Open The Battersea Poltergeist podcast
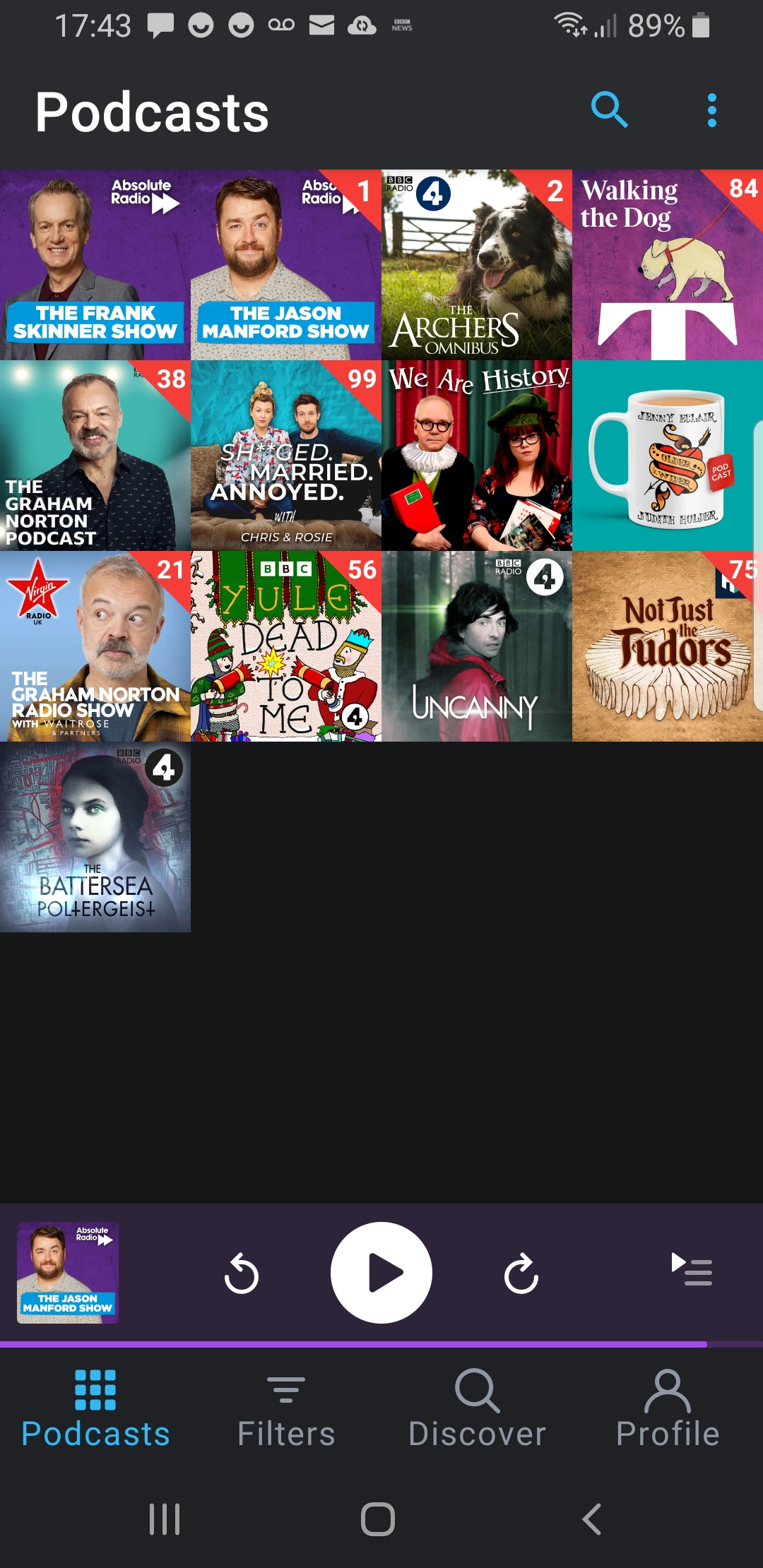This screenshot has width=763, height=1568. (x=95, y=837)
